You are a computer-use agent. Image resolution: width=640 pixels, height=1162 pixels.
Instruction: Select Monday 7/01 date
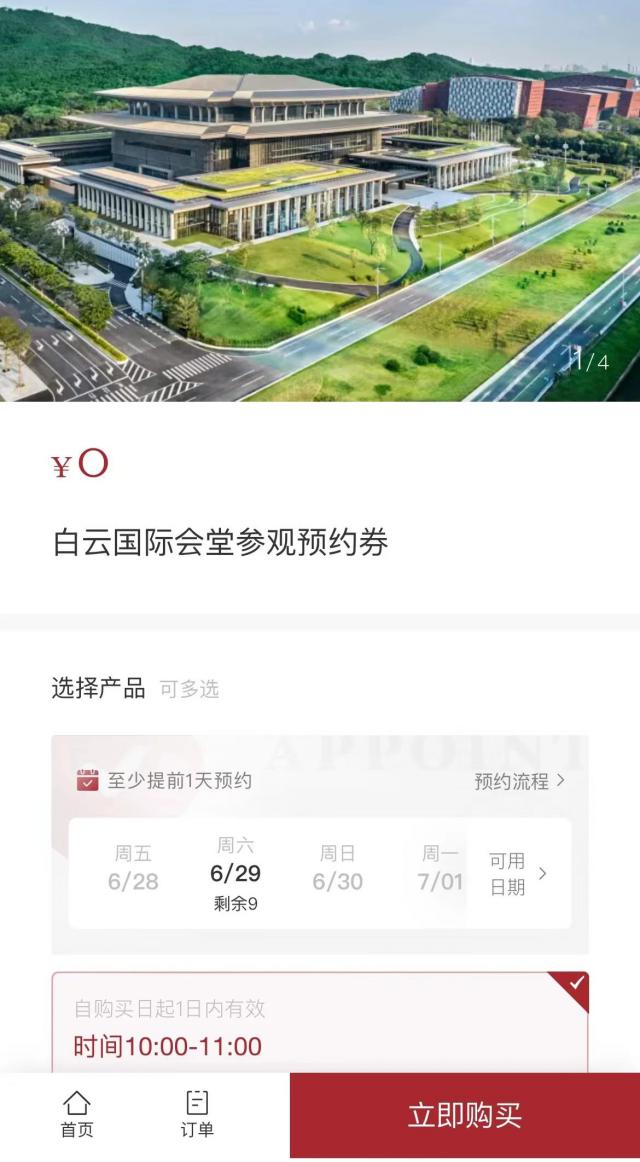440,869
